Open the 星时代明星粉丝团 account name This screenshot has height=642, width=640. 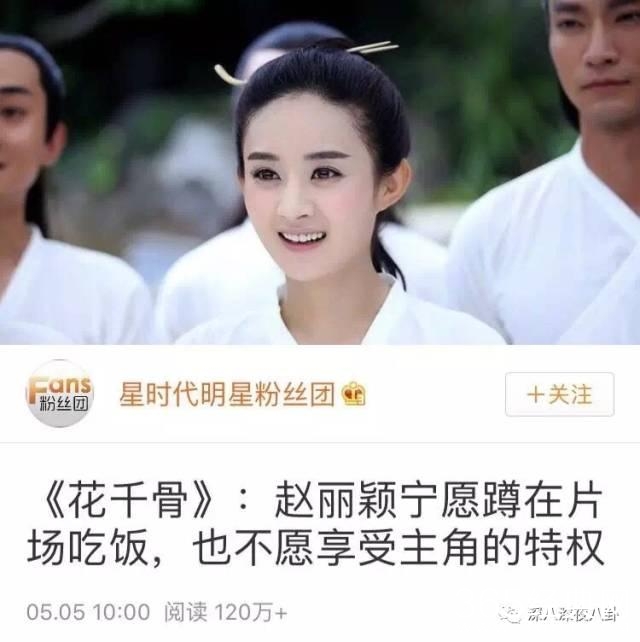(227, 394)
